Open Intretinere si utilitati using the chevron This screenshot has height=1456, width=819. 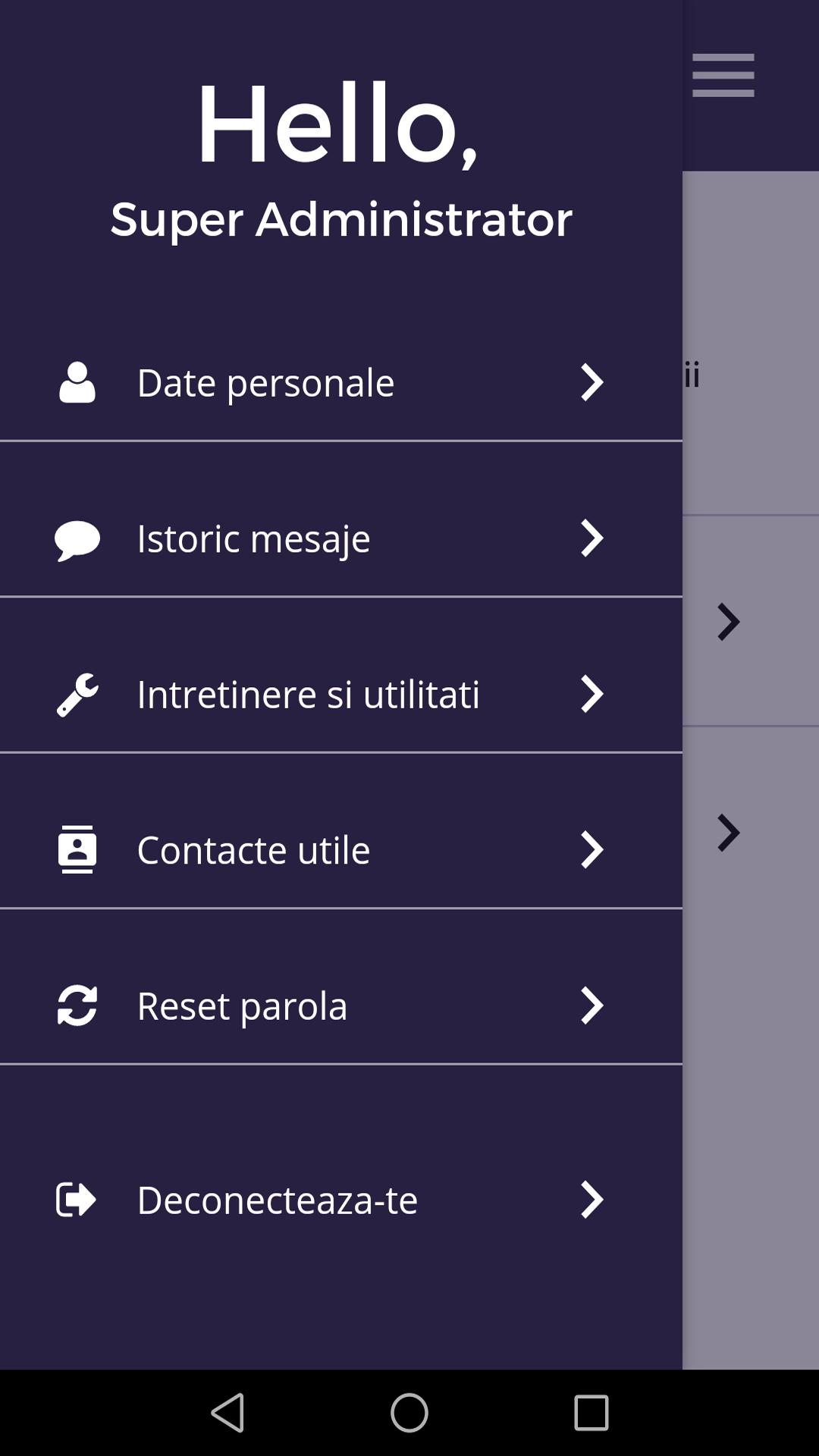point(593,694)
